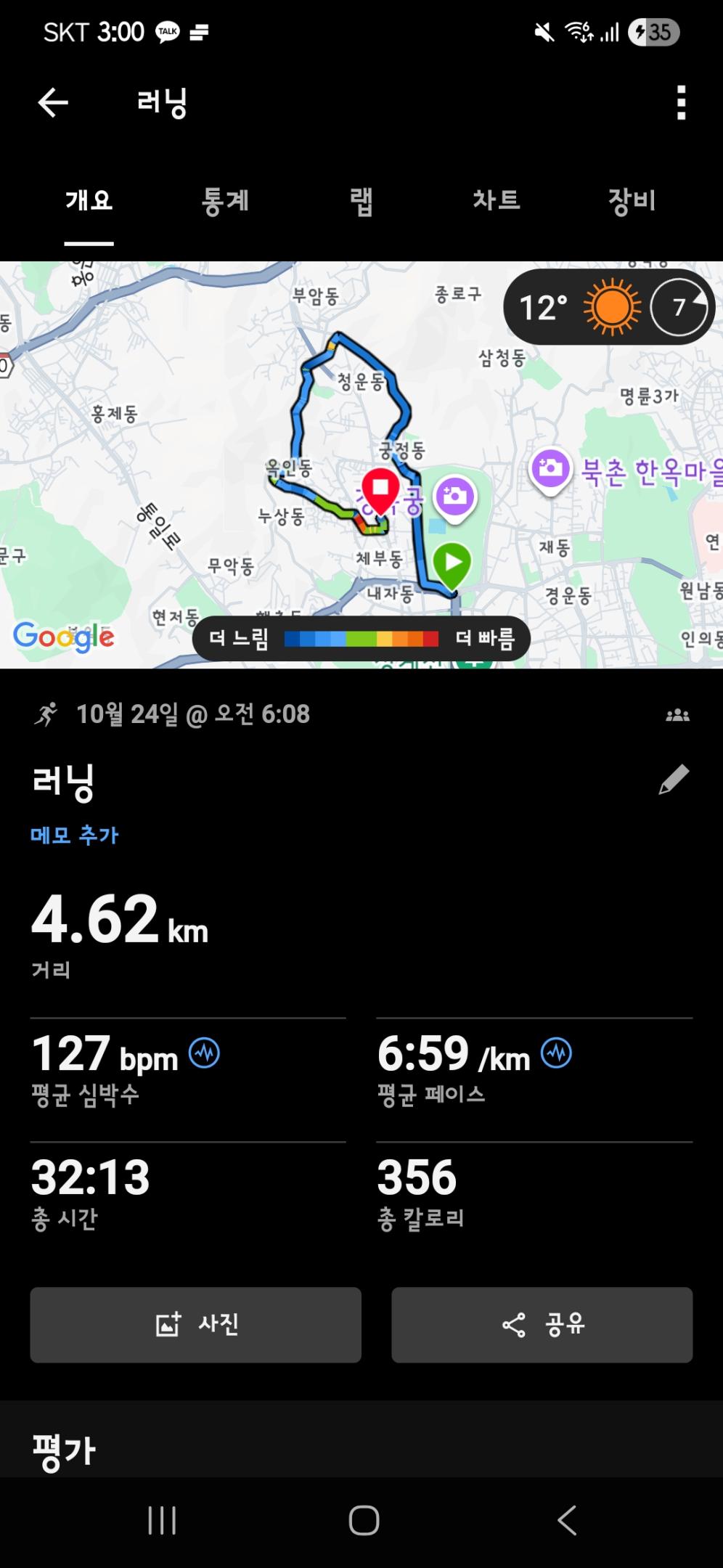This screenshot has width=723, height=1568.
Task: Click the 메모 추가 link
Action: tap(75, 835)
